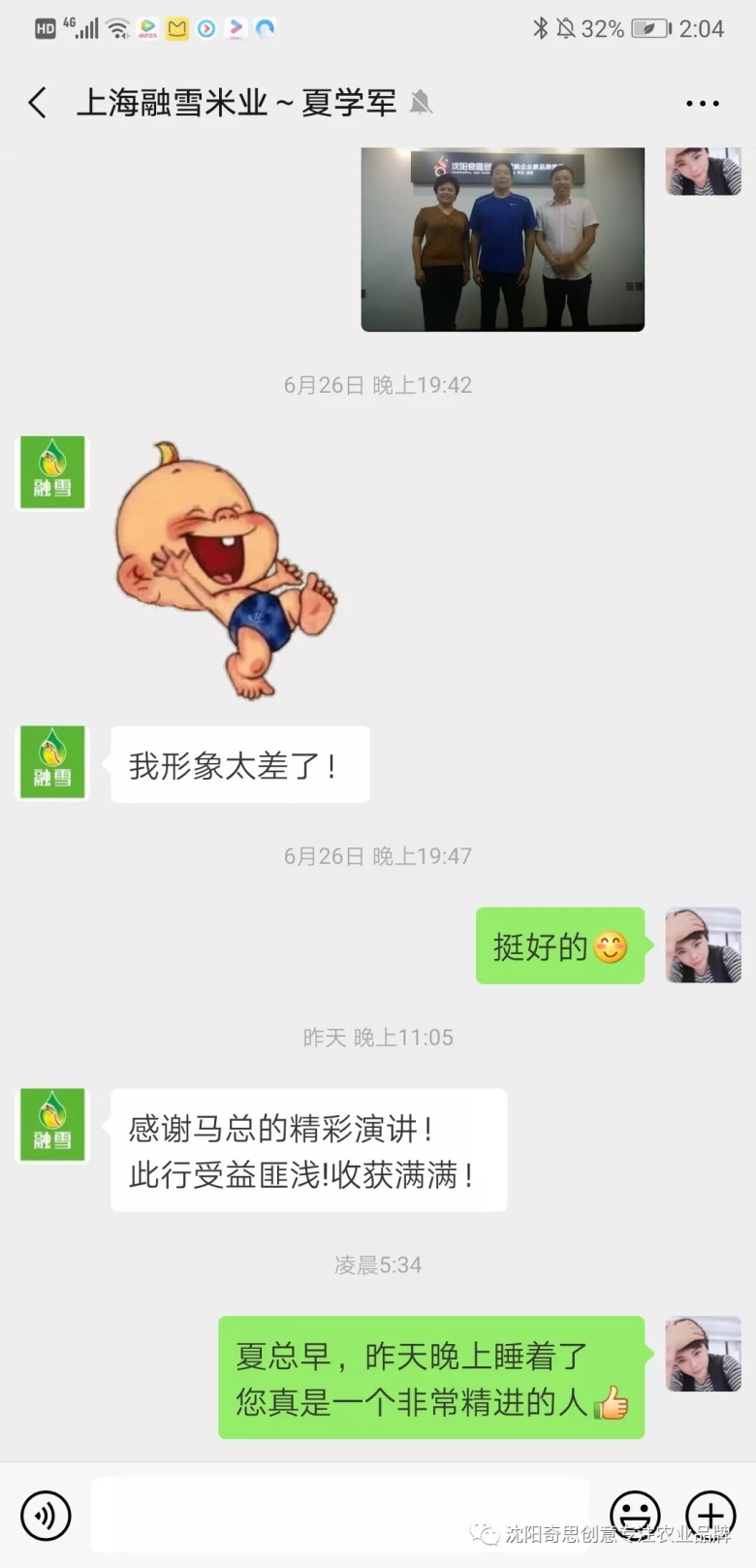756x1568 pixels.
Task: Go back to the chat list
Action: [x=37, y=103]
